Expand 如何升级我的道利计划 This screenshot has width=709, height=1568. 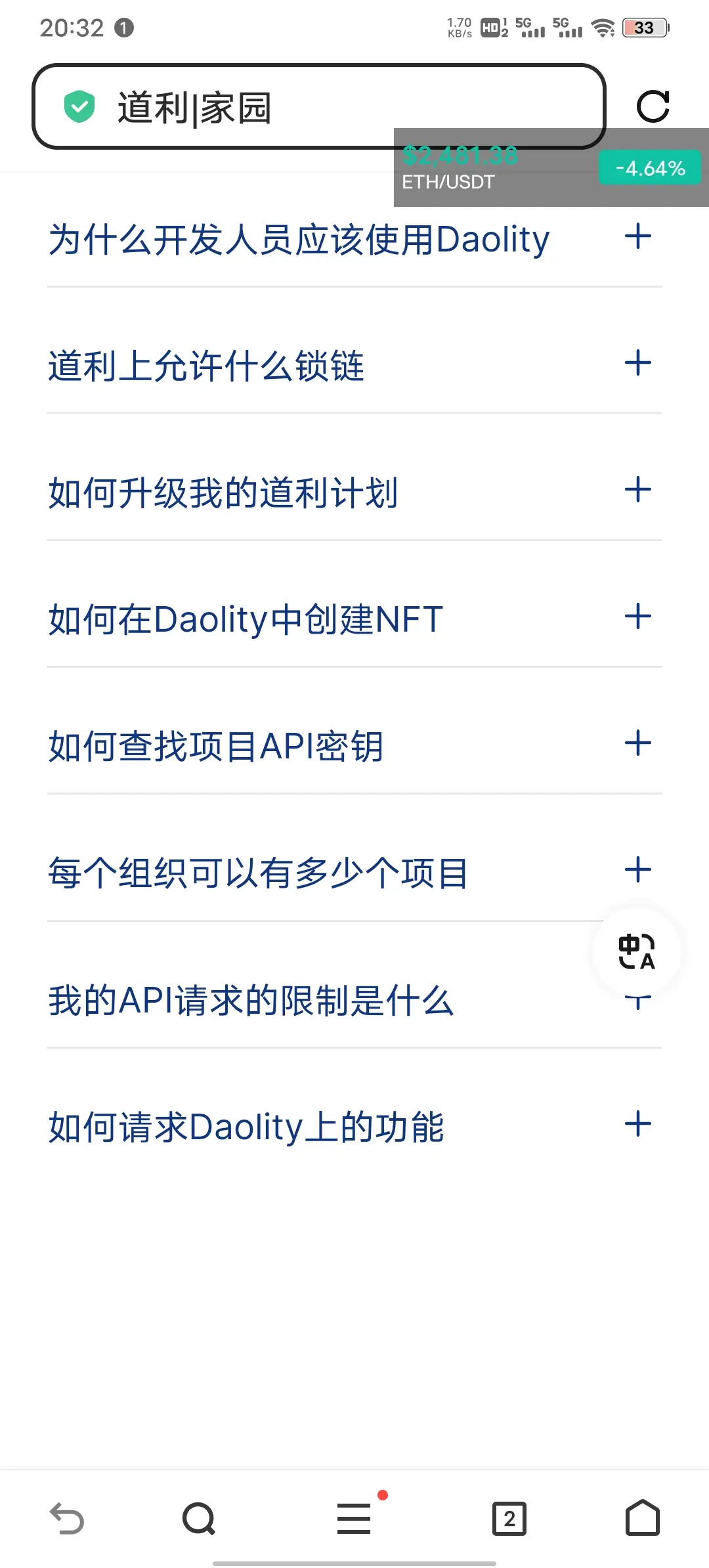(637, 490)
